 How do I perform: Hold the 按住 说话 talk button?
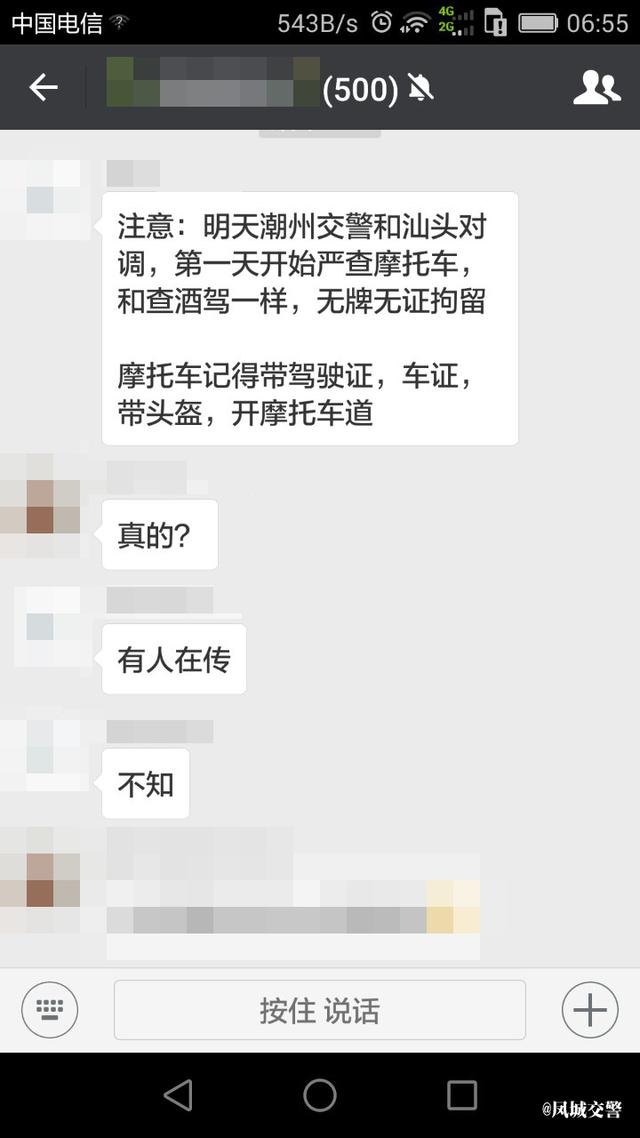tap(320, 1010)
